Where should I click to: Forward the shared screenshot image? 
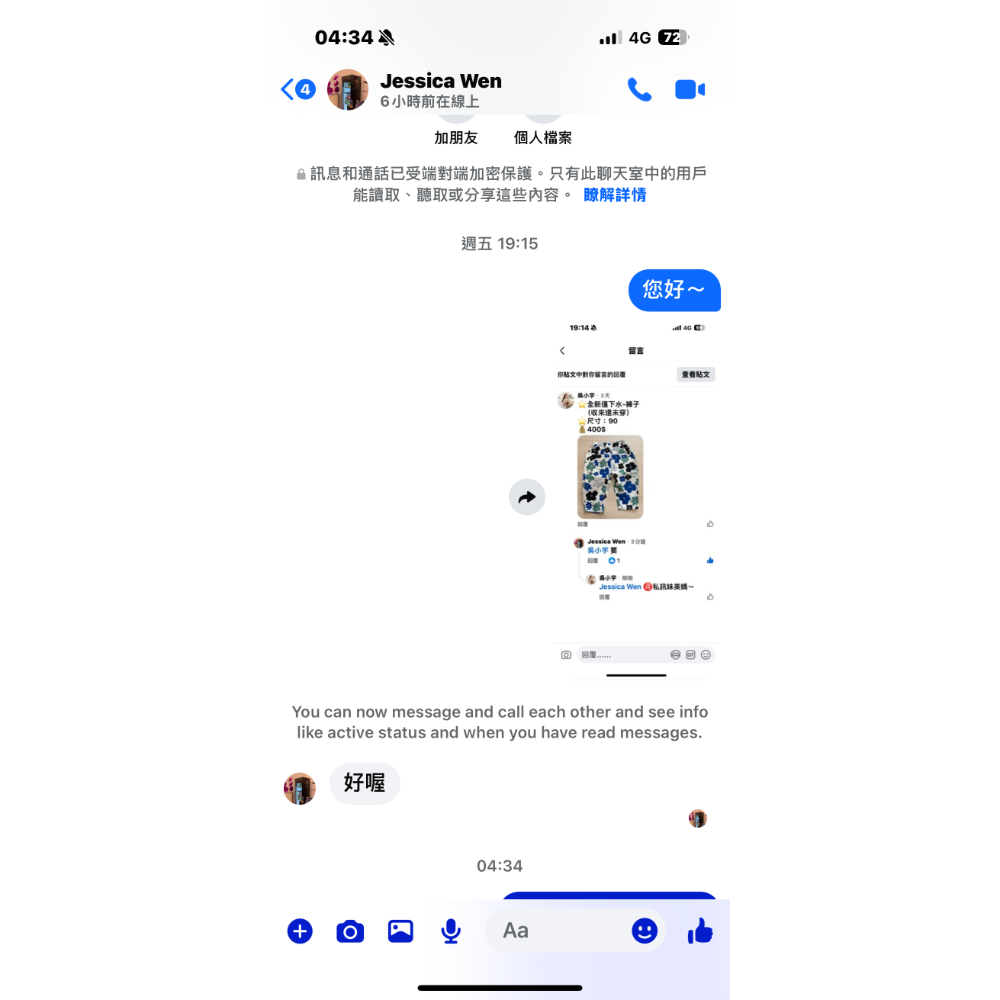pos(527,497)
